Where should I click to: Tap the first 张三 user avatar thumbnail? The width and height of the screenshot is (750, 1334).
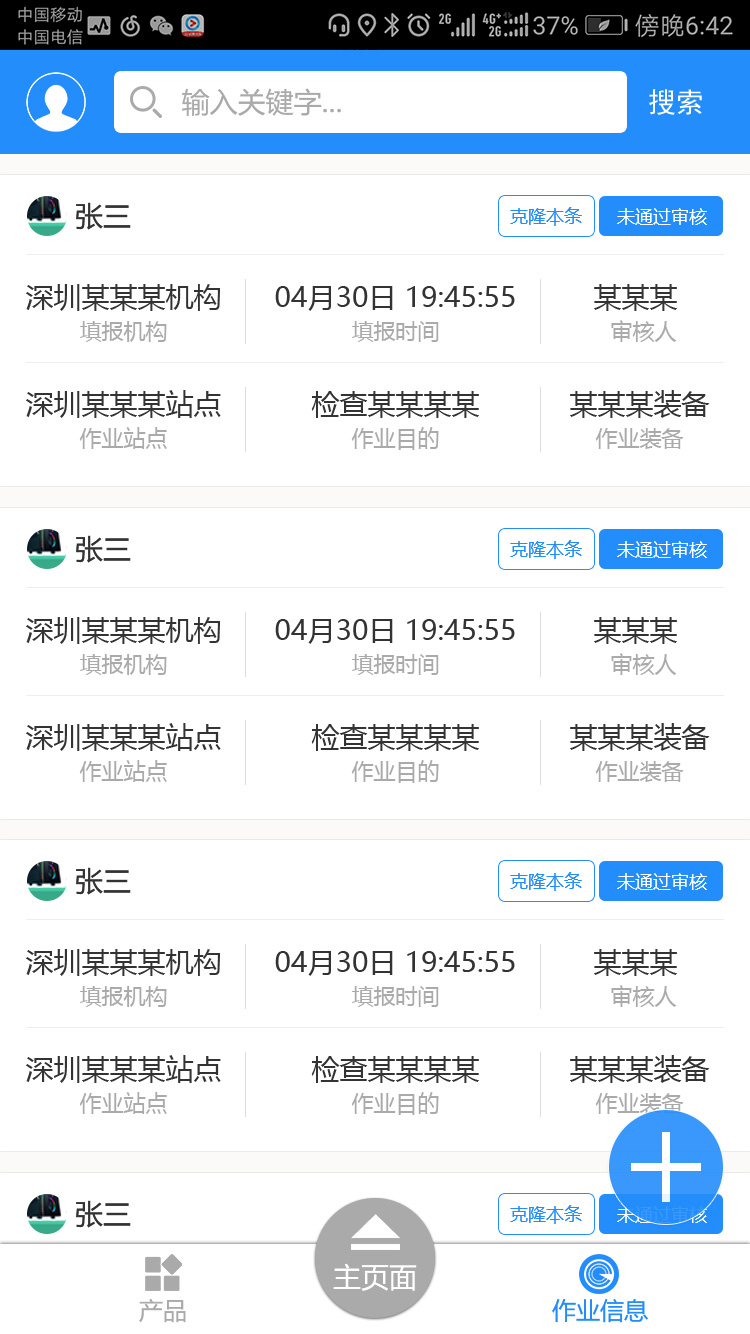point(46,215)
